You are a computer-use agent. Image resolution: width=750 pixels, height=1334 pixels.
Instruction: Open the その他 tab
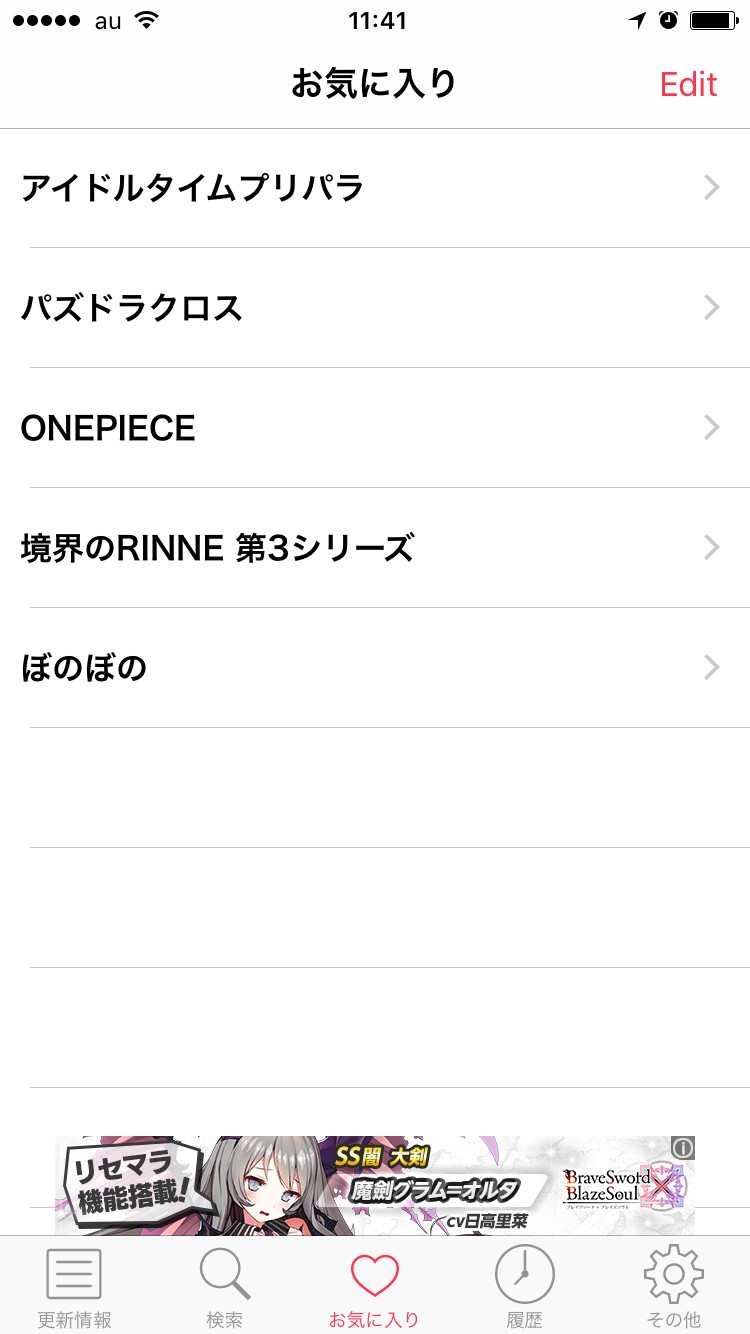pos(673,1288)
